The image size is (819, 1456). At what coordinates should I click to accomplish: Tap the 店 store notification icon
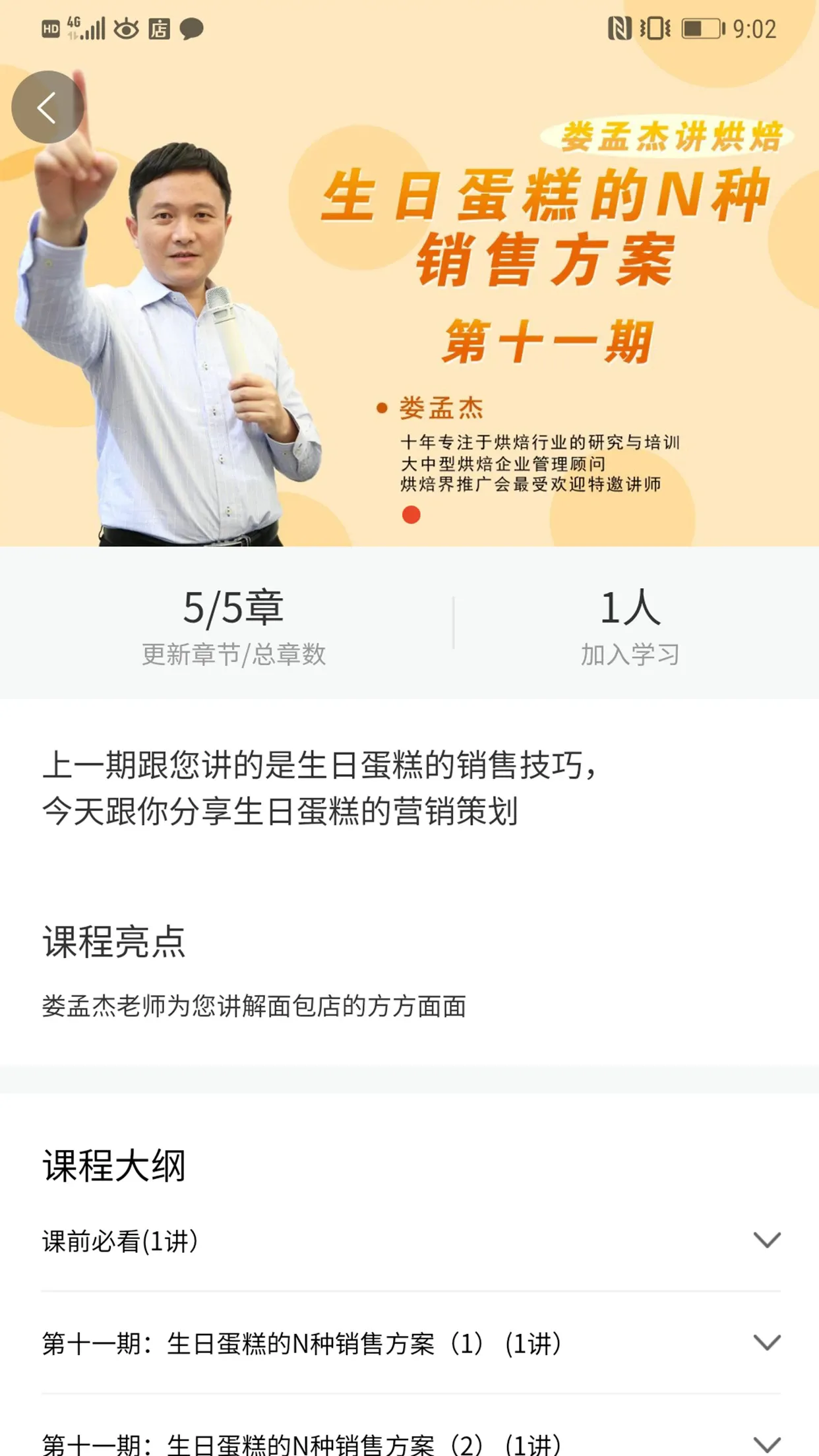[x=160, y=28]
